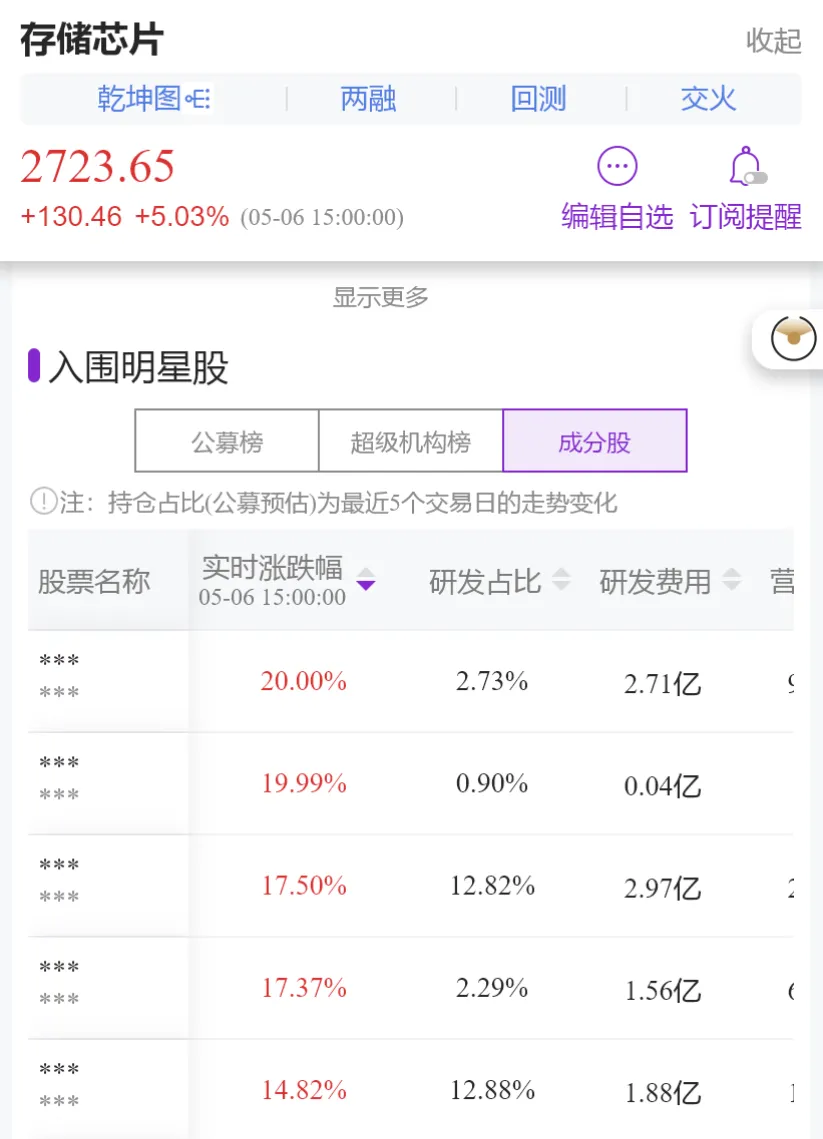The image size is (823, 1139).
Task: Open the stock row with 20.00% gain
Action: [410, 681]
